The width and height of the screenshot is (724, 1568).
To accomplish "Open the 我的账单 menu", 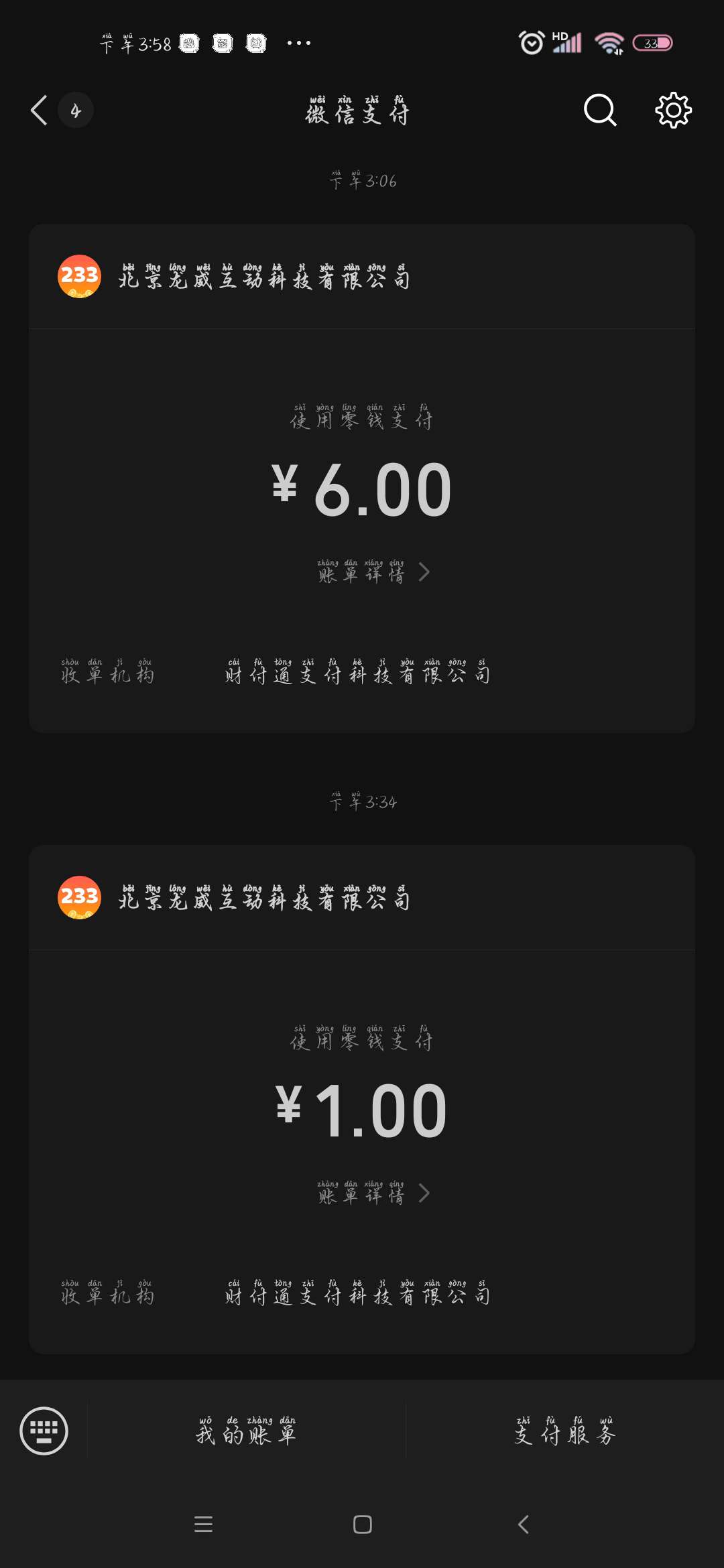I will (x=246, y=1431).
